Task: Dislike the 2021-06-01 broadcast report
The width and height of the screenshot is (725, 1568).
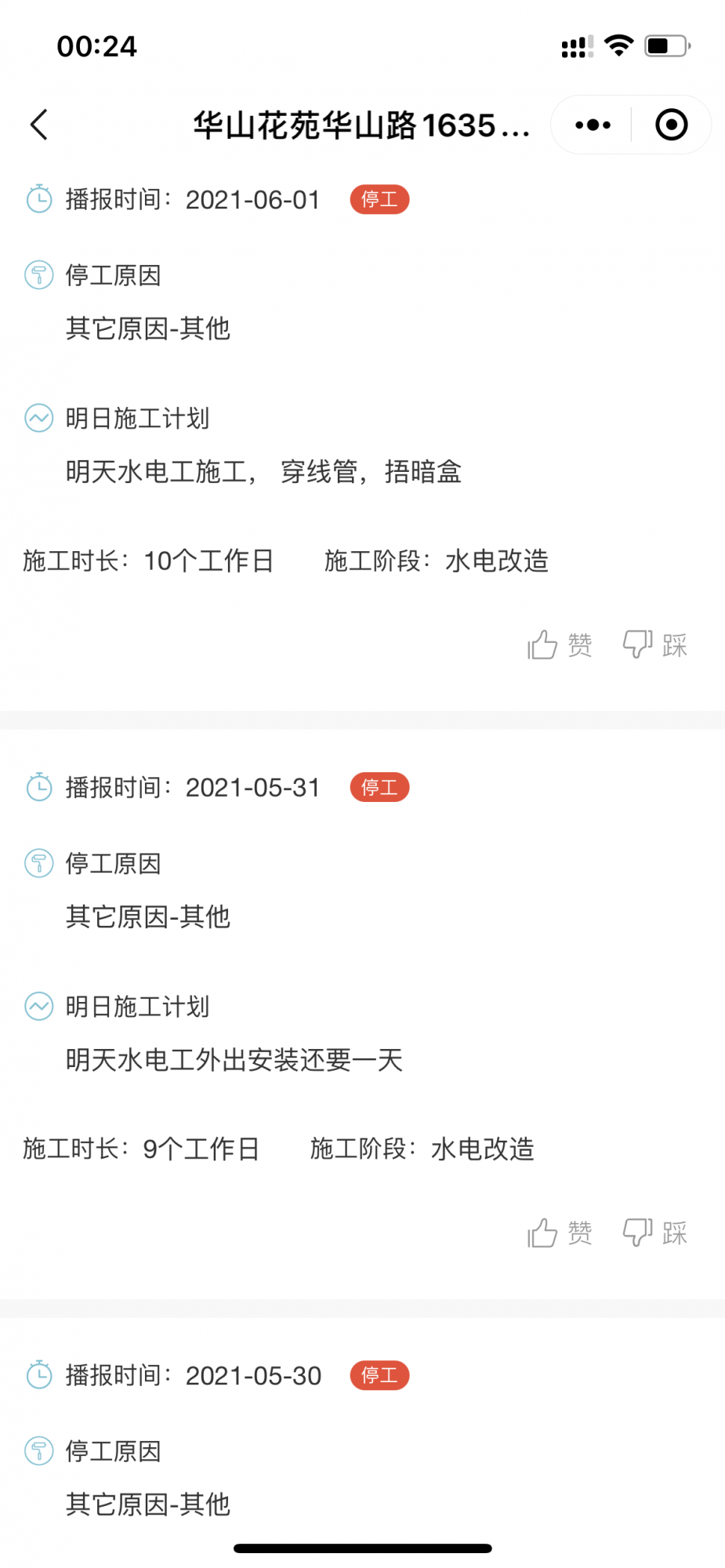Action: tap(654, 645)
